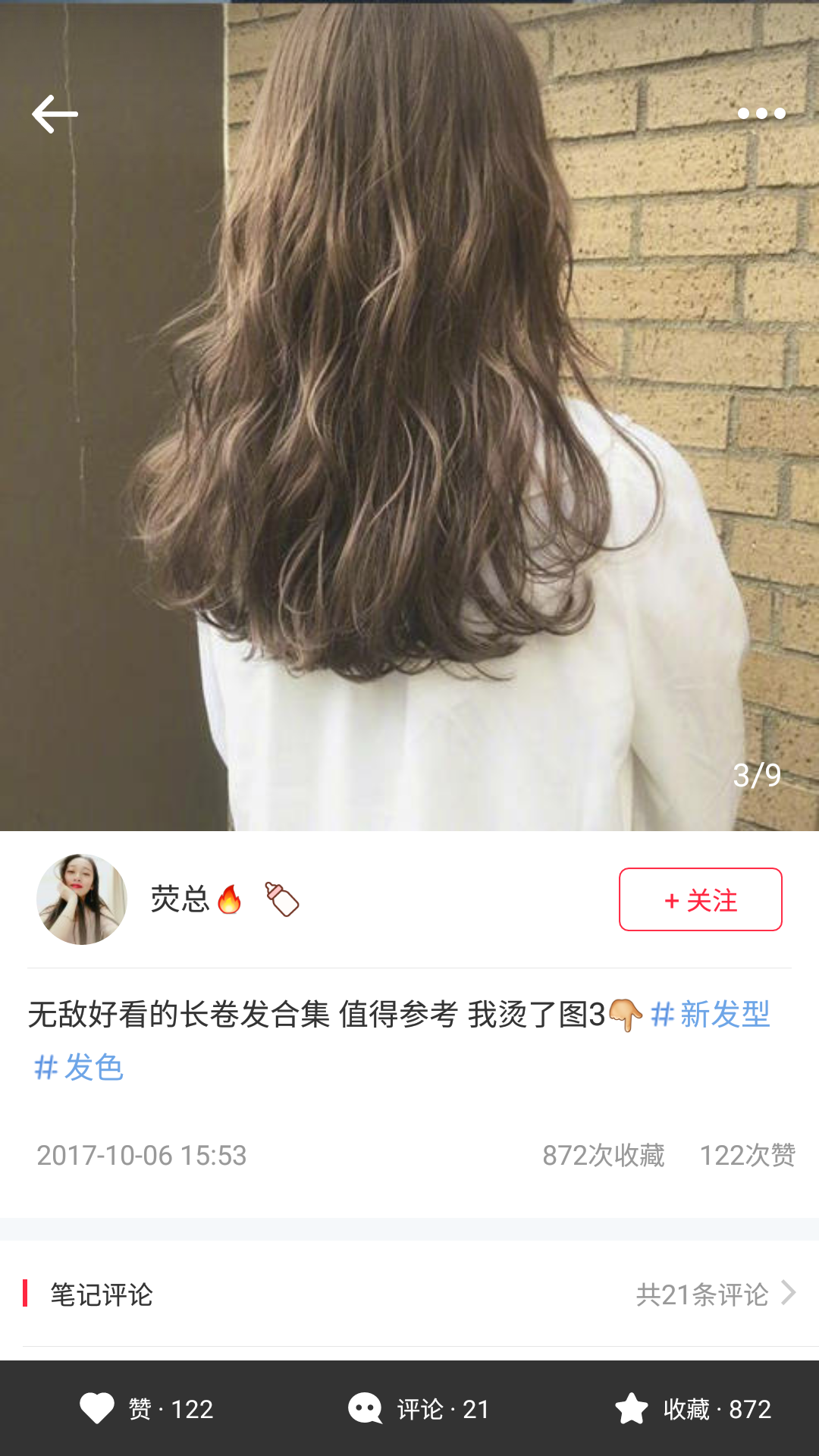Viewport: 819px width, 1456px height.
Task: Open the #新发型 hashtag
Action: pyautogui.click(x=710, y=1015)
